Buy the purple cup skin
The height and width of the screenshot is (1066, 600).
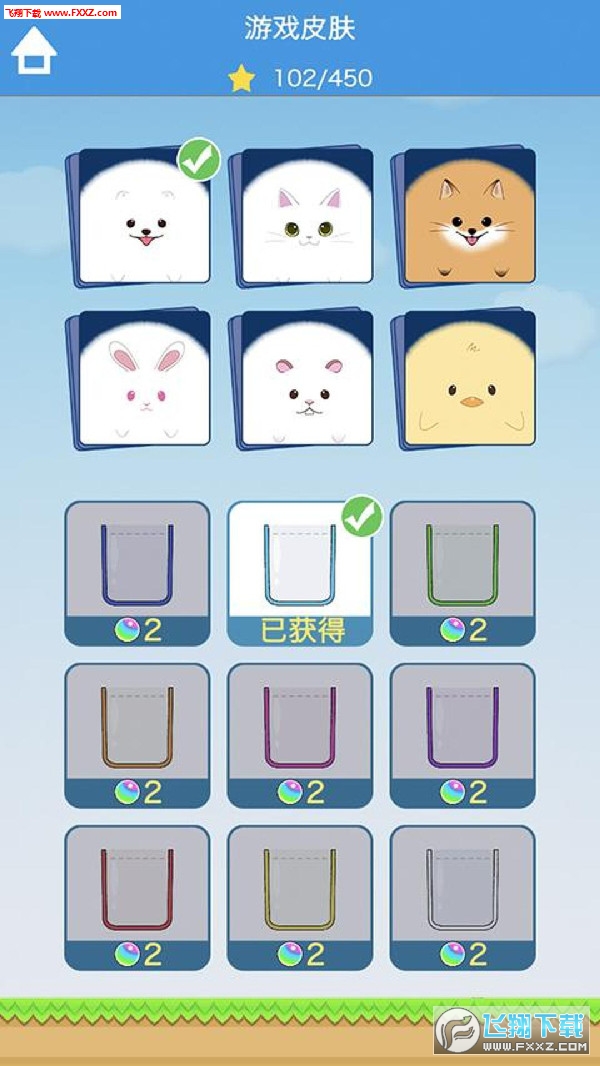pos(462,735)
